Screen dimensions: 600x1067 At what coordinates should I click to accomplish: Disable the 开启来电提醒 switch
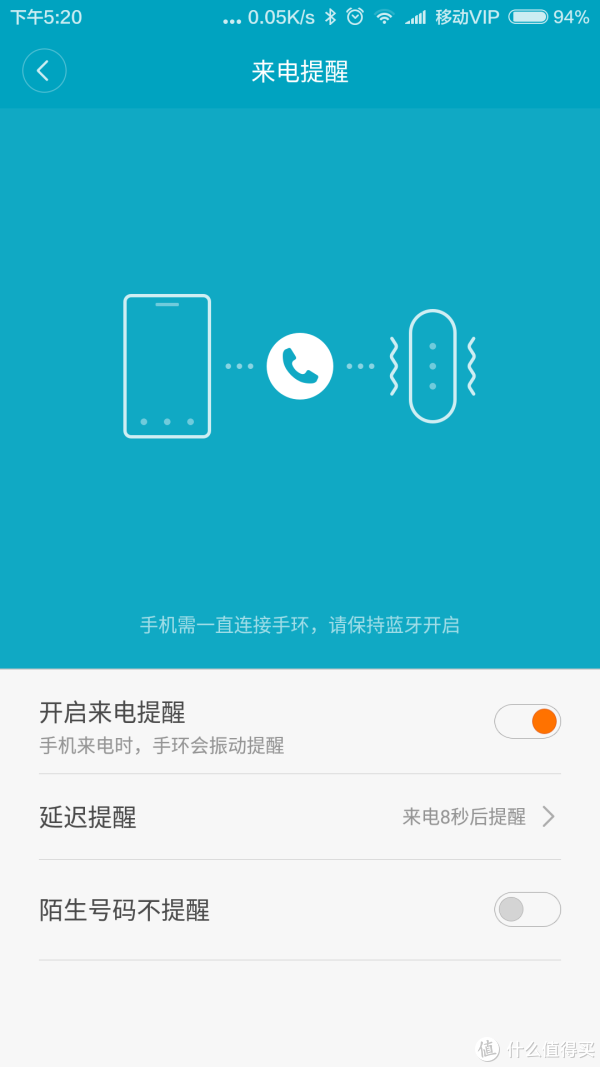coord(527,721)
